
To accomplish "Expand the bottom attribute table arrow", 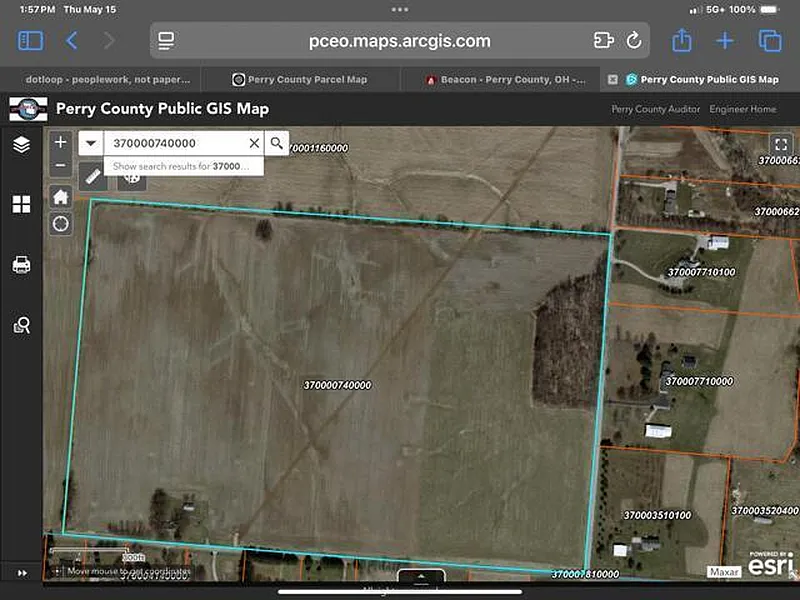I will tap(421, 577).
